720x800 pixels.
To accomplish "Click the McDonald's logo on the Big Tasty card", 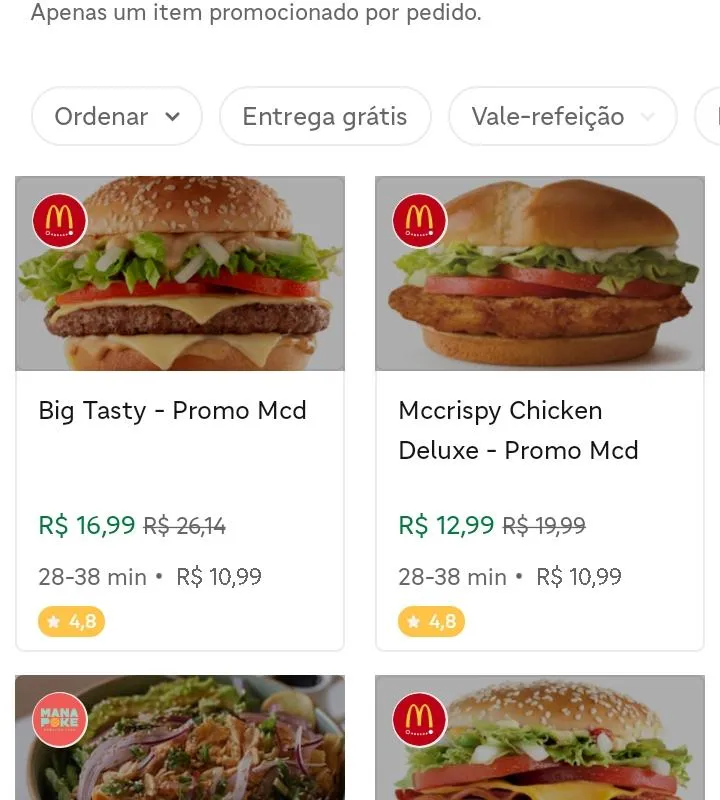I will click(x=59, y=221).
